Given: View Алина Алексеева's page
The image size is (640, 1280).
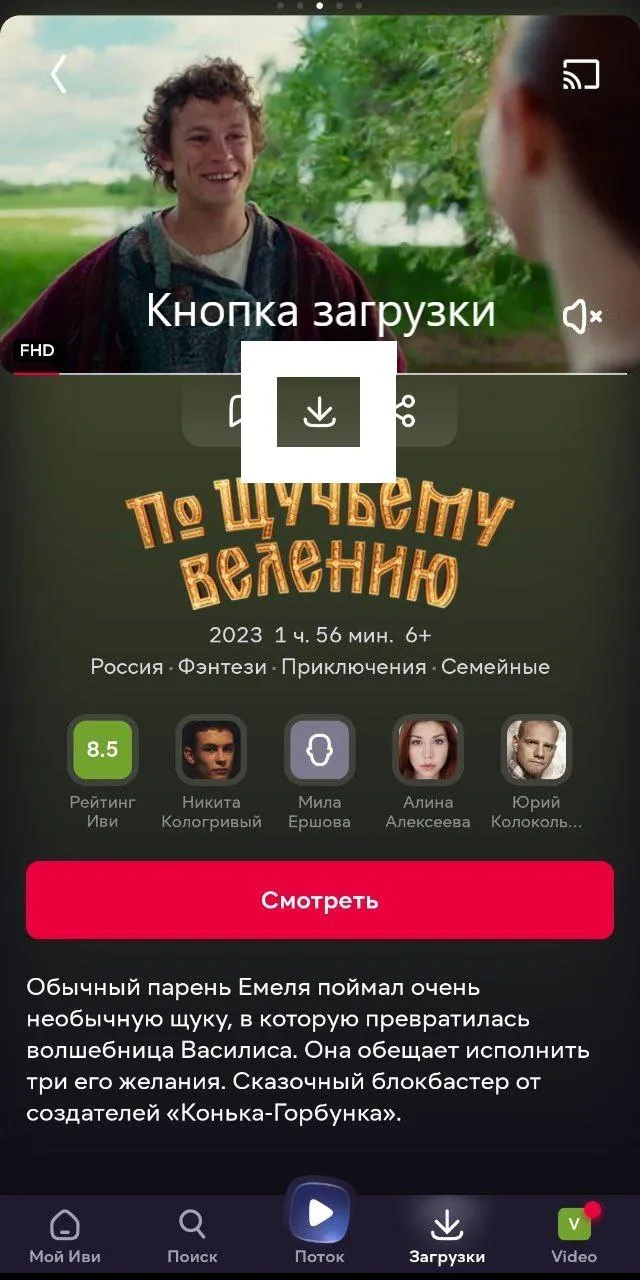Looking at the screenshot, I should tap(428, 772).
